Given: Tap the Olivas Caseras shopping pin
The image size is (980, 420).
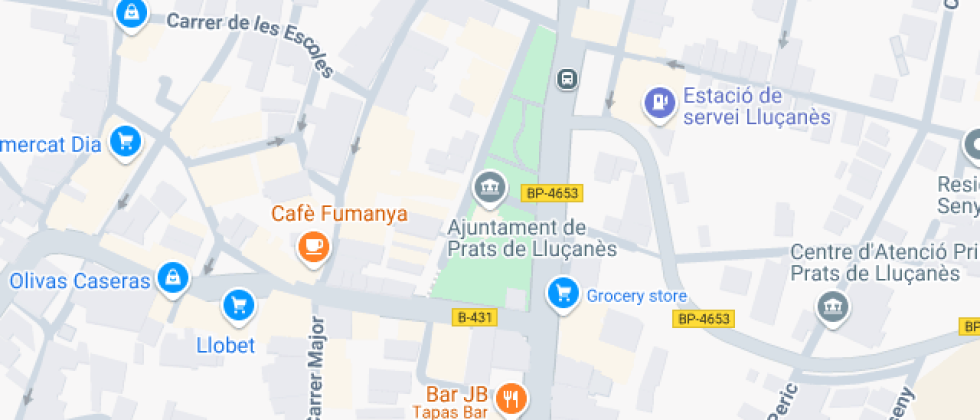Looking at the screenshot, I should (174, 279).
